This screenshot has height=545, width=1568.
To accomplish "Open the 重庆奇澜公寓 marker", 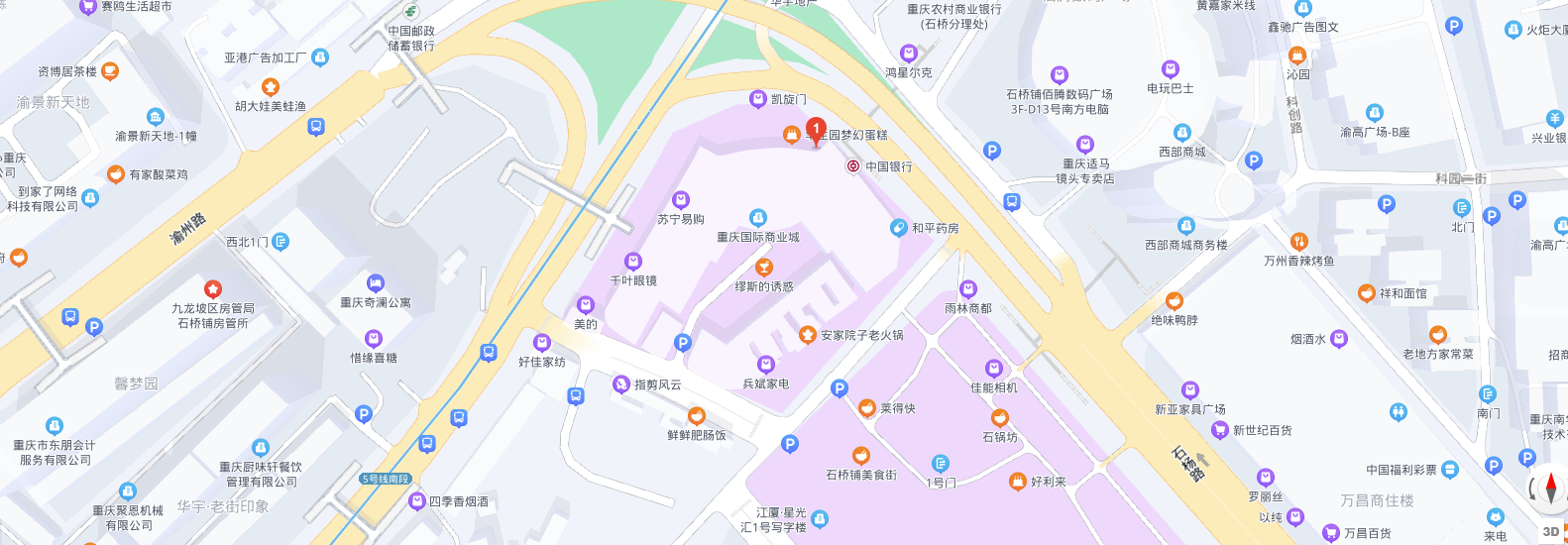I will pyautogui.click(x=376, y=283).
